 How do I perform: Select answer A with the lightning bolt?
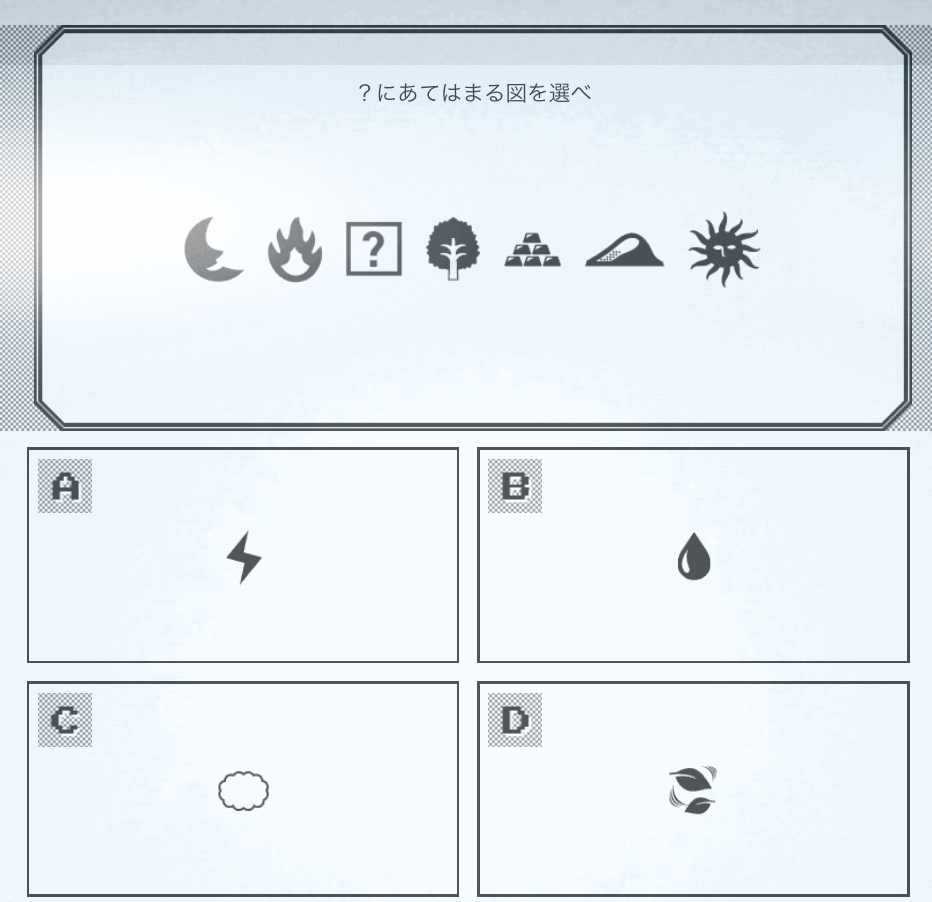(x=243, y=556)
